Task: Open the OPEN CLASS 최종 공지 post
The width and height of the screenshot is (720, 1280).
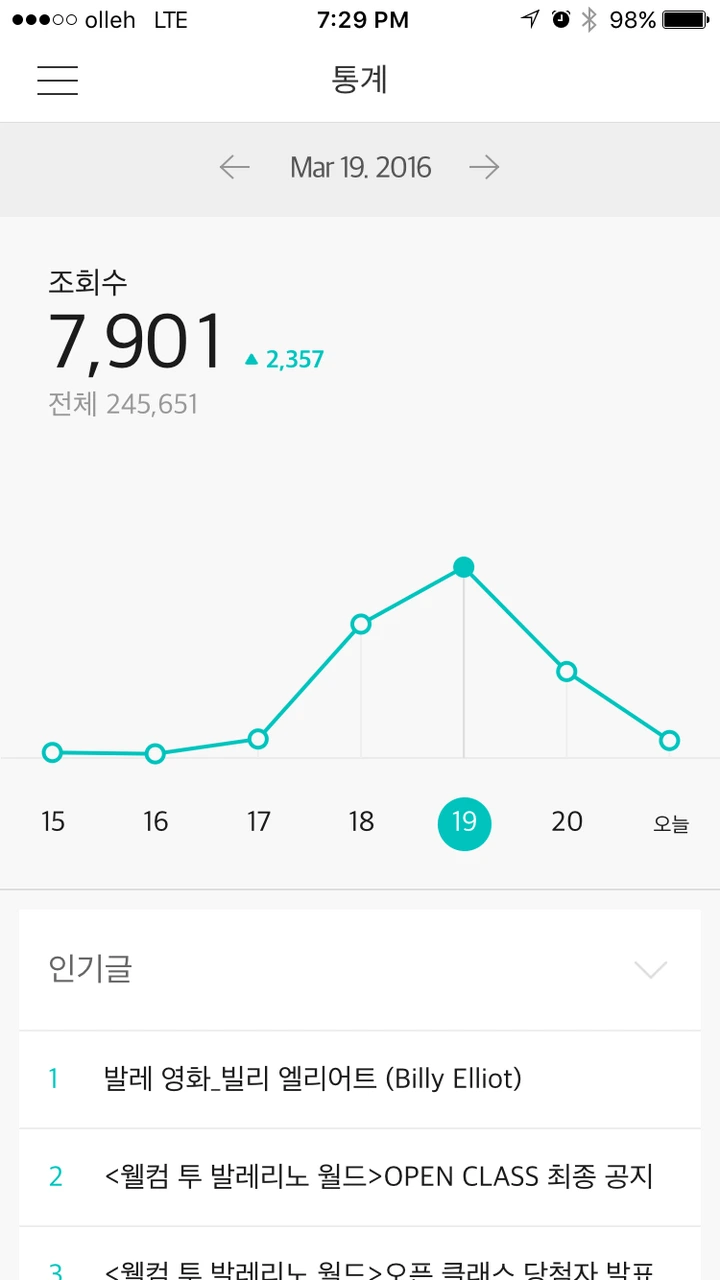Action: (x=378, y=1176)
